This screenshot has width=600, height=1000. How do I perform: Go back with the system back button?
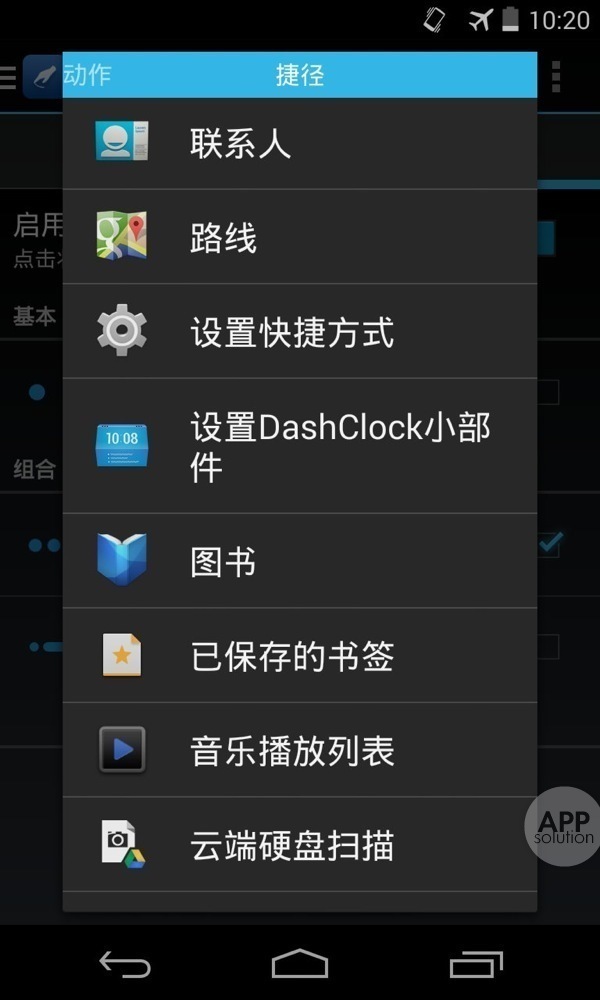[x=125, y=964]
